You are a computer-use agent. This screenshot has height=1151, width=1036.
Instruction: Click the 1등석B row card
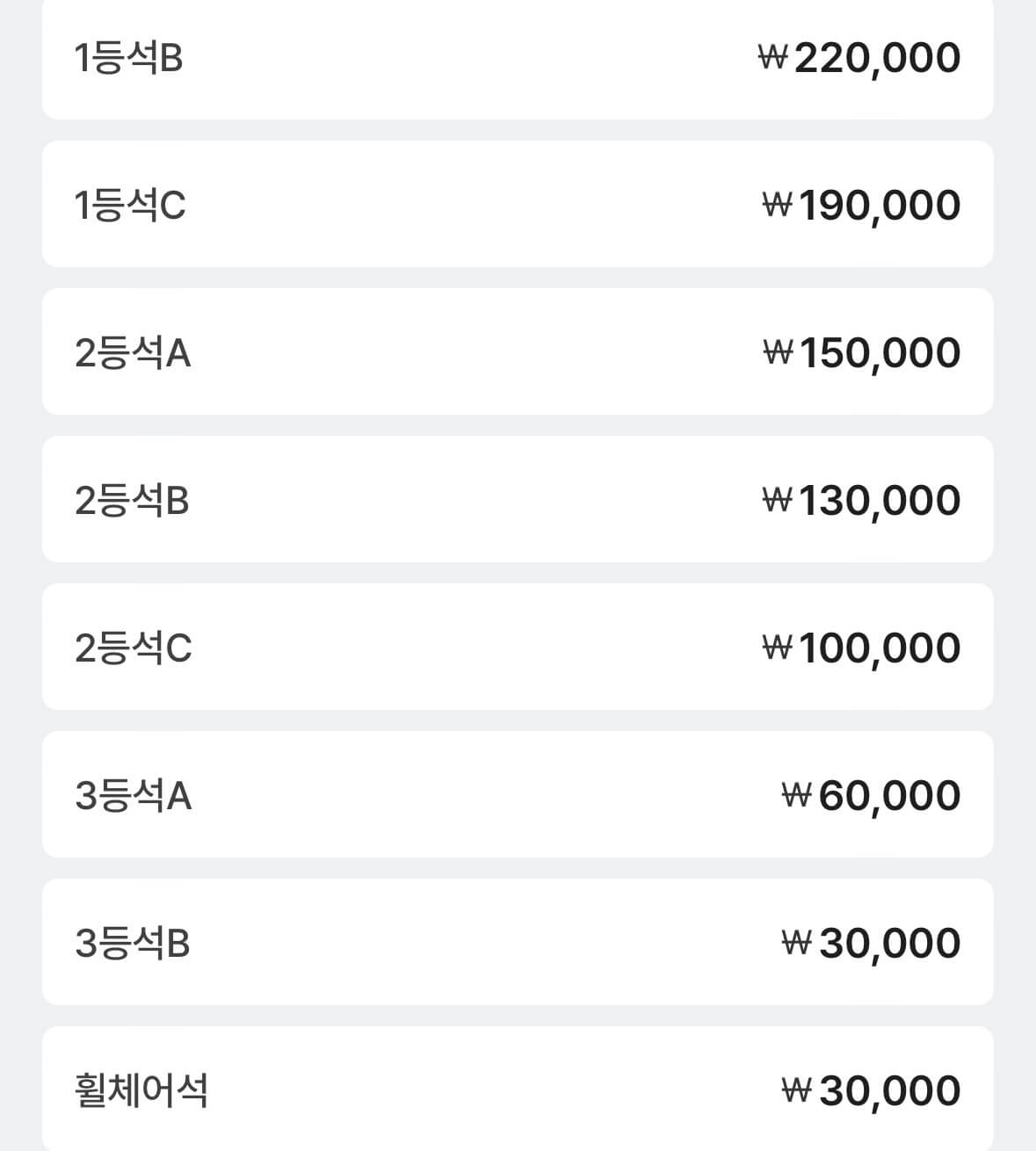pyautogui.click(x=518, y=56)
